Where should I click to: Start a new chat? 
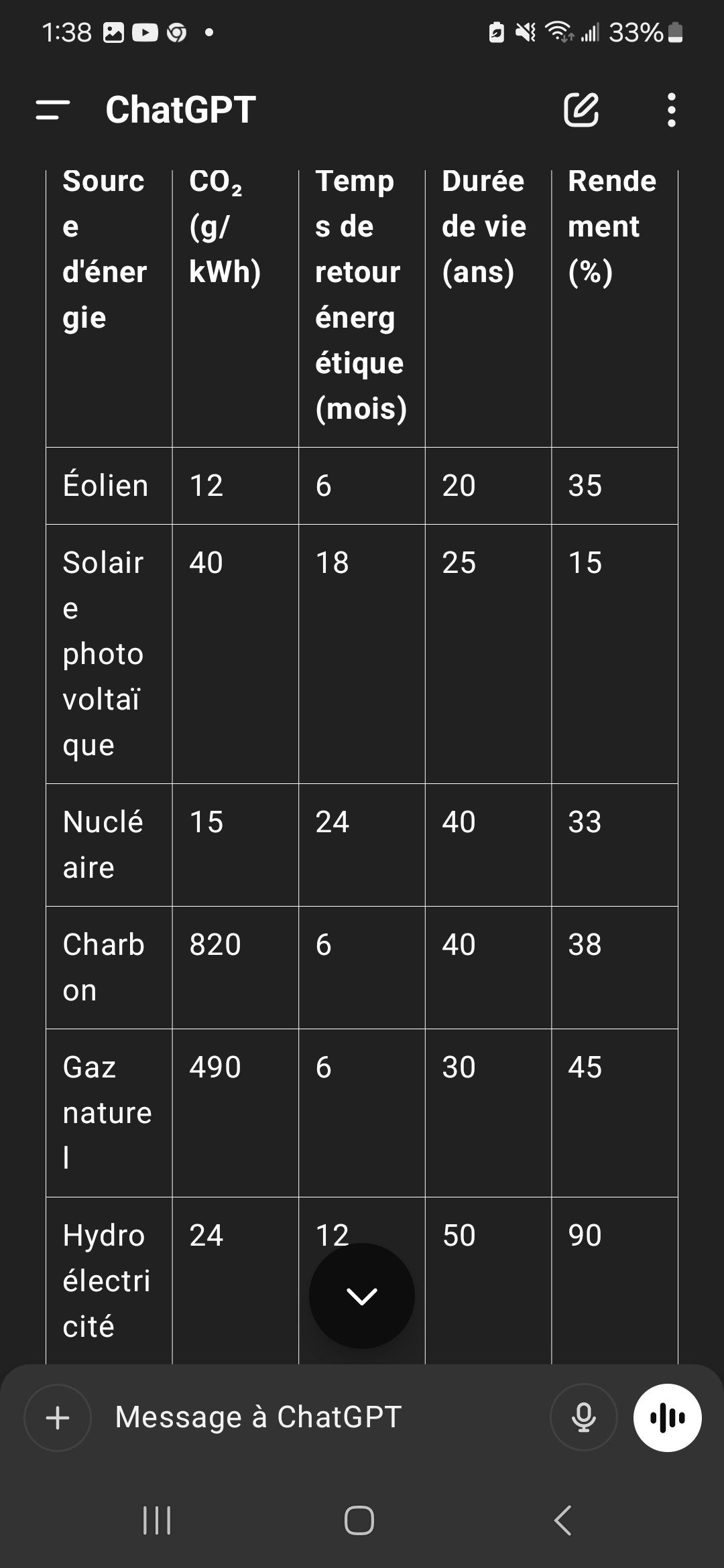[581, 110]
